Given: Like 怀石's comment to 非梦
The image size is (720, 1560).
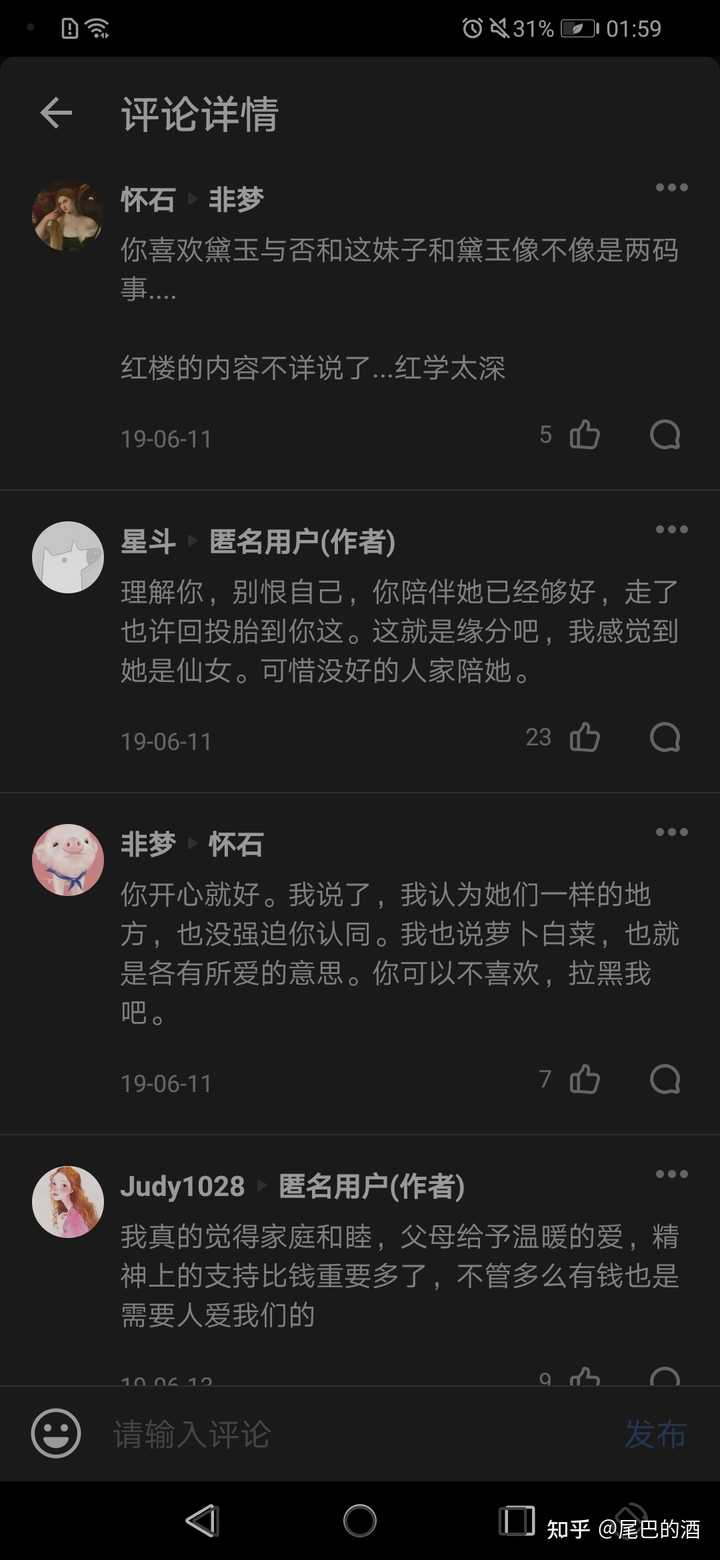Looking at the screenshot, I should click(x=585, y=435).
